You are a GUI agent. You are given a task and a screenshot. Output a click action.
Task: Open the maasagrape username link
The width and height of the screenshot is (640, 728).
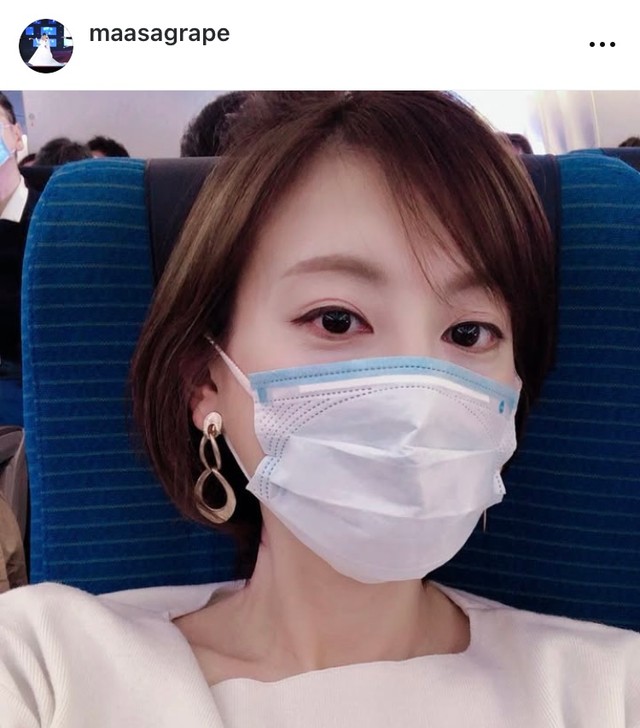(x=159, y=33)
